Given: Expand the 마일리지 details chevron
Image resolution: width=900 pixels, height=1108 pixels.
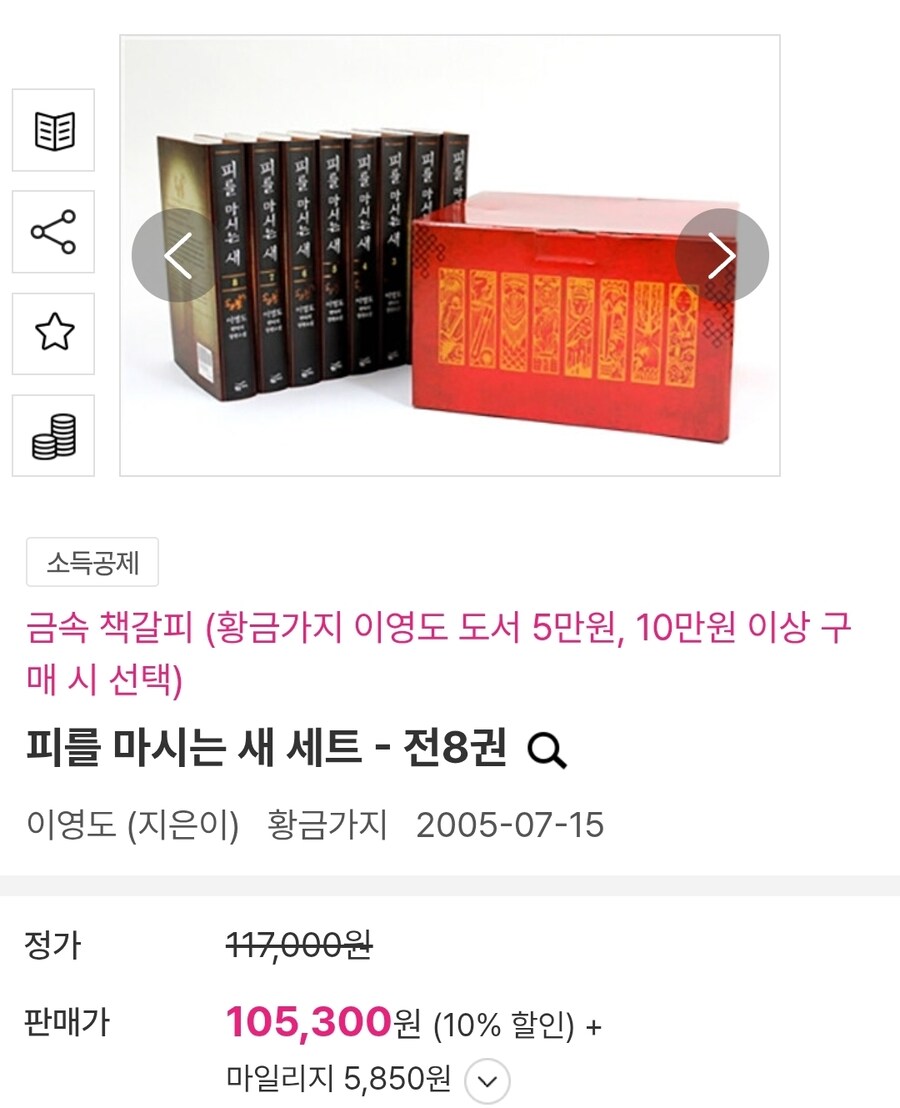Looking at the screenshot, I should (x=487, y=1081).
